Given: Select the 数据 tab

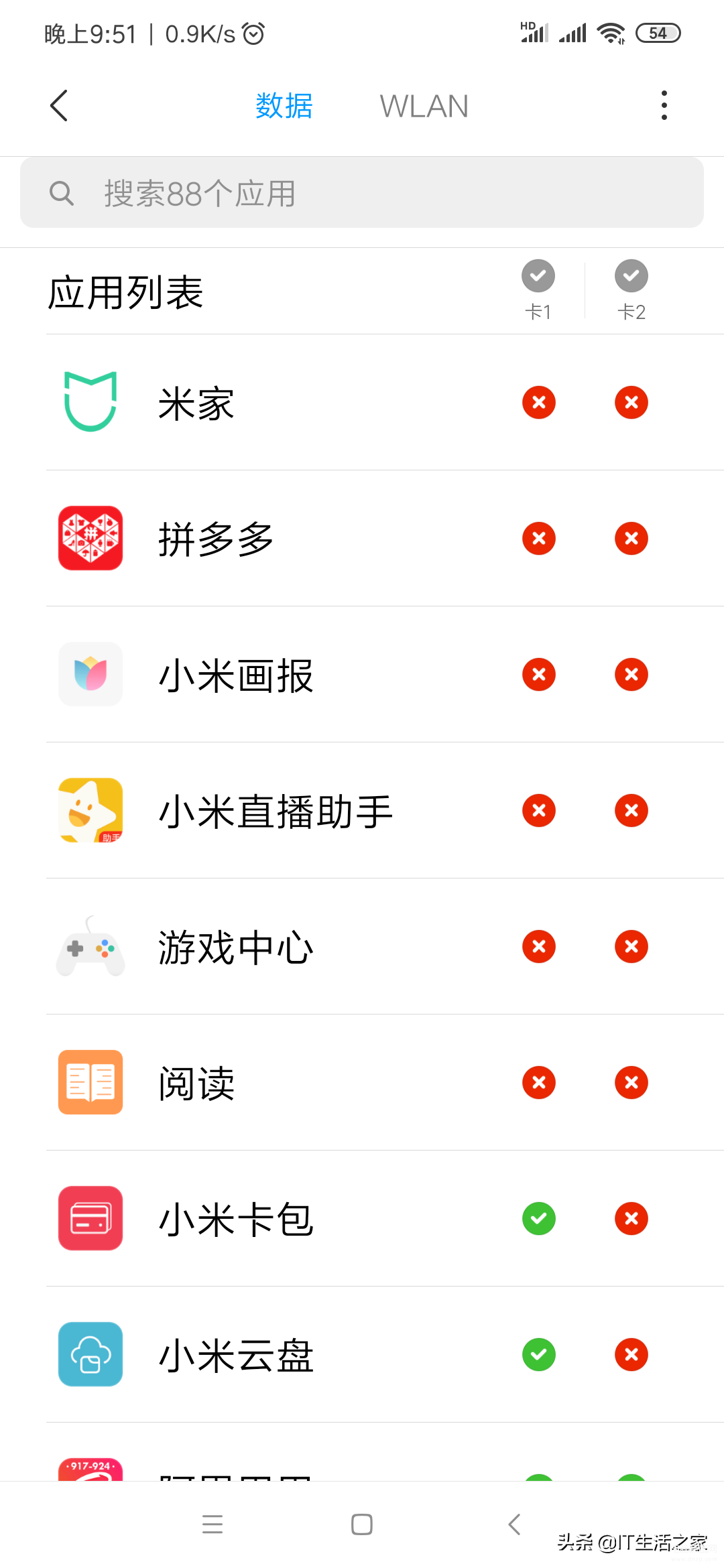Looking at the screenshot, I should pos(284,106).
